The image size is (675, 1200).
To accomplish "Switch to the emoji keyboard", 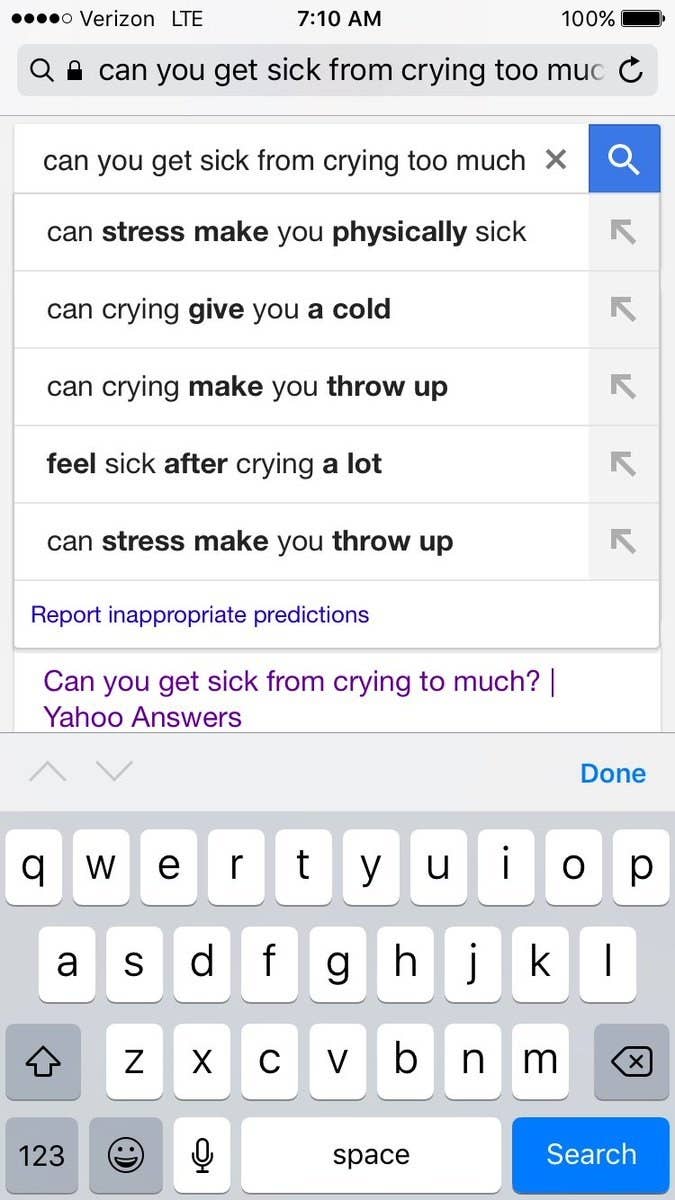I will tap(126, 1155).
